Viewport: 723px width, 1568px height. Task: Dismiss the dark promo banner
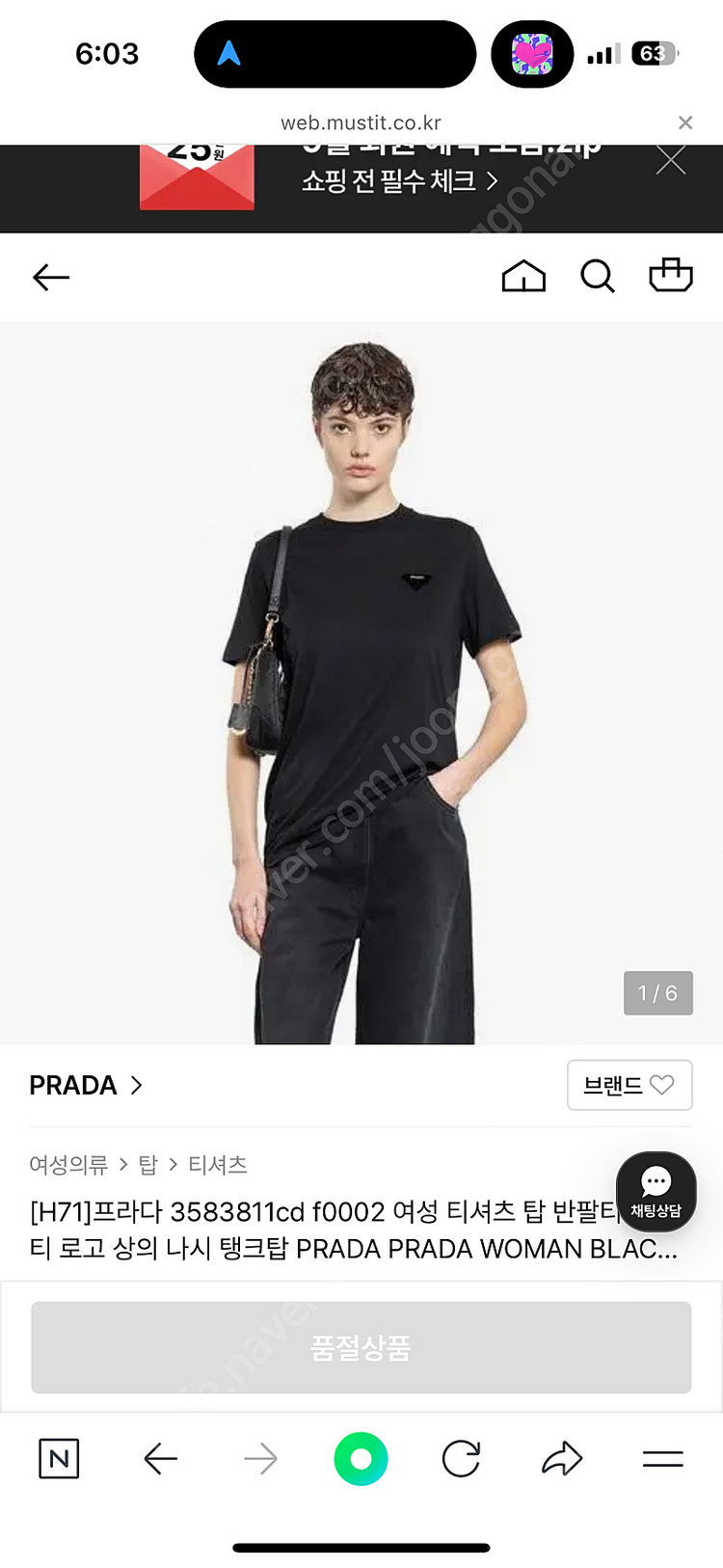(671, 159)
